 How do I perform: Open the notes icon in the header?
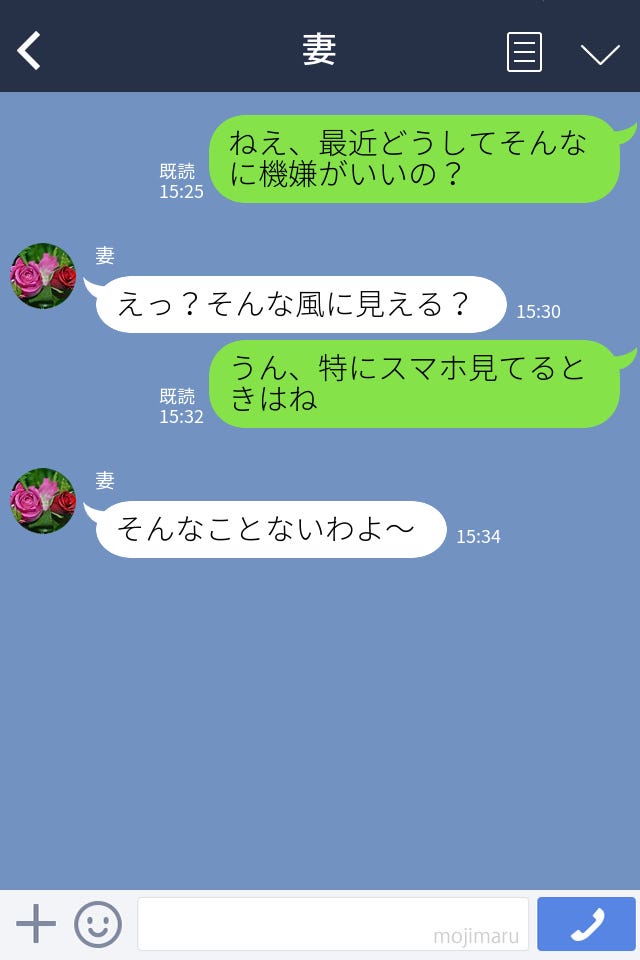[x=524, y=52]
